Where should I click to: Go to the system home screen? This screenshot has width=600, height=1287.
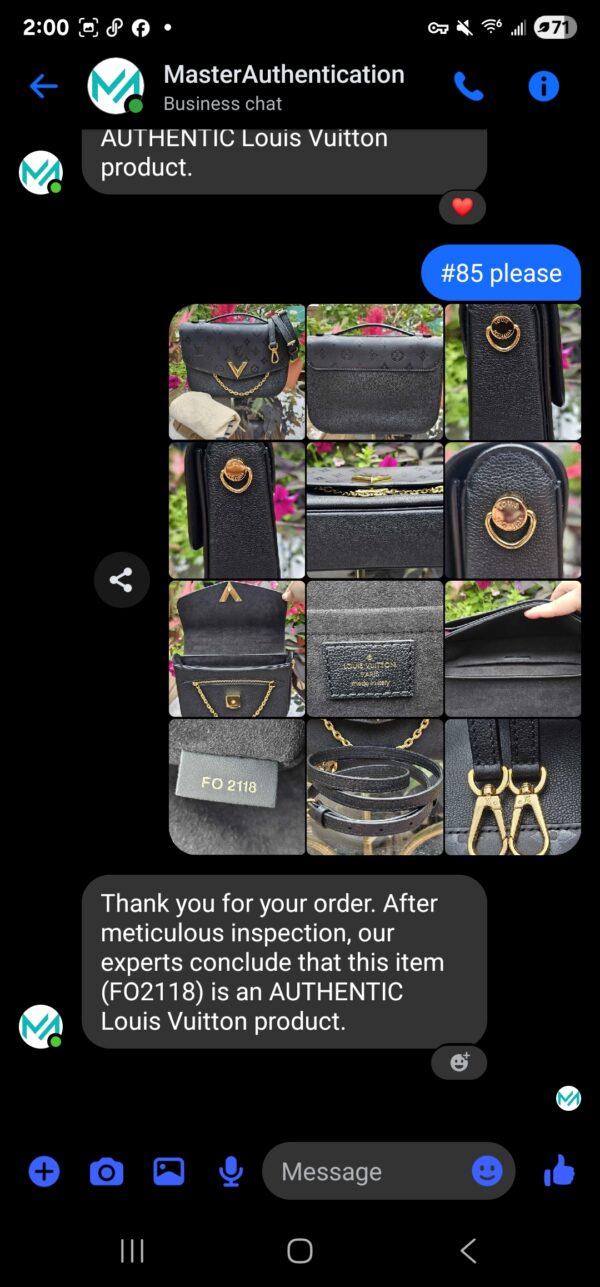coord(299,1250)
